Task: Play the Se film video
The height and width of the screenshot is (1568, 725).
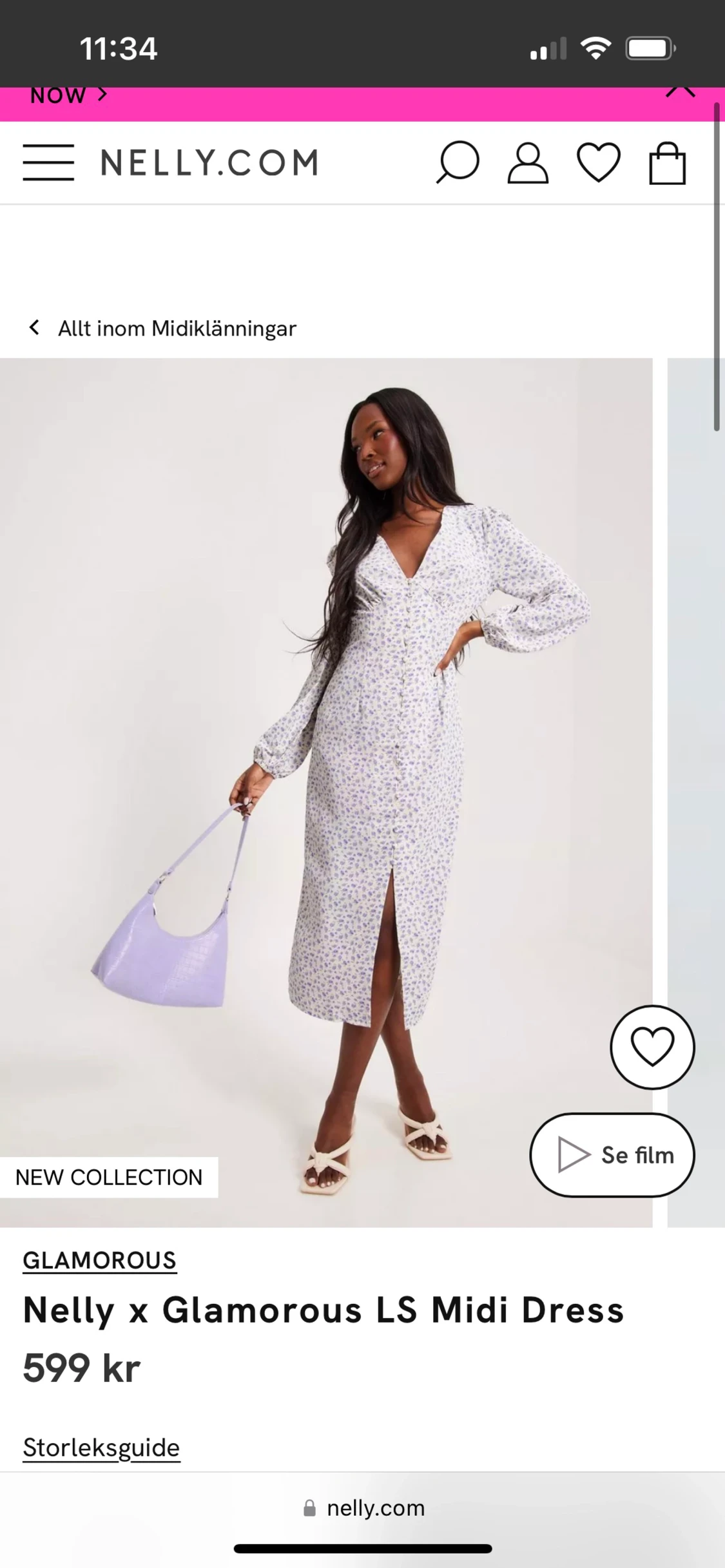Action: [612, 1155]
